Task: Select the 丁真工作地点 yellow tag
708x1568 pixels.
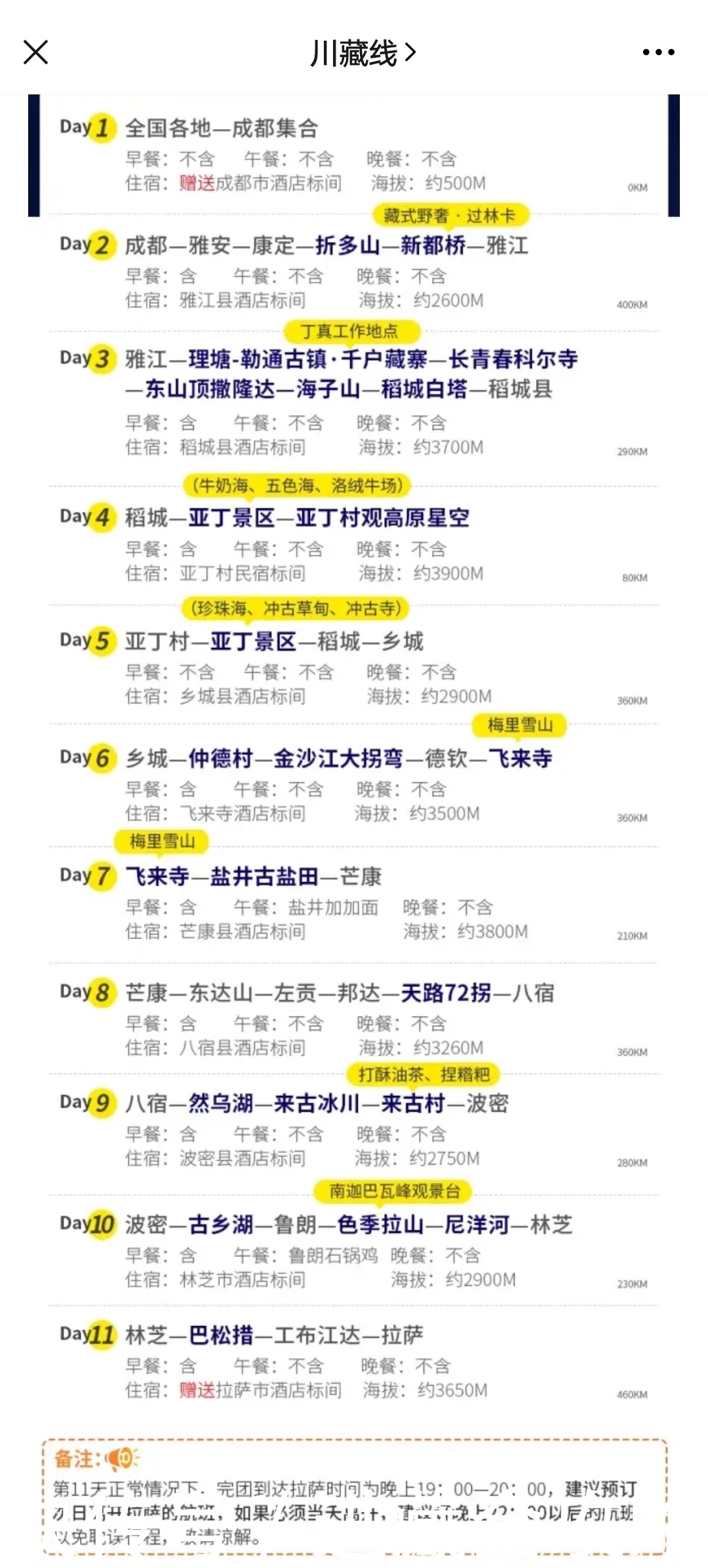Action: pos(355,332)
